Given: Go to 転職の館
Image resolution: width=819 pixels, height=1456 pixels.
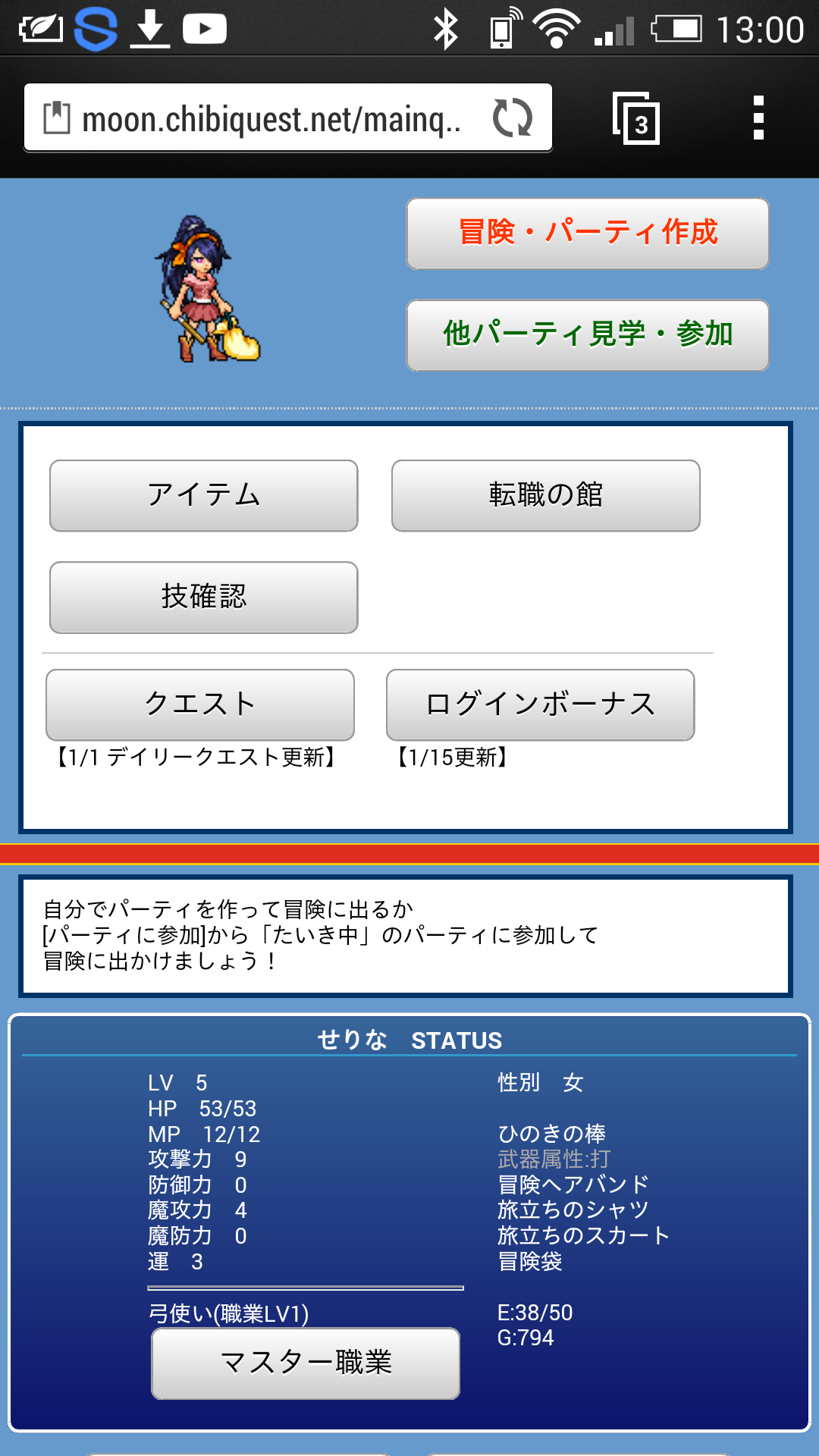Looking at the screenshot, I should click(545, 495).
